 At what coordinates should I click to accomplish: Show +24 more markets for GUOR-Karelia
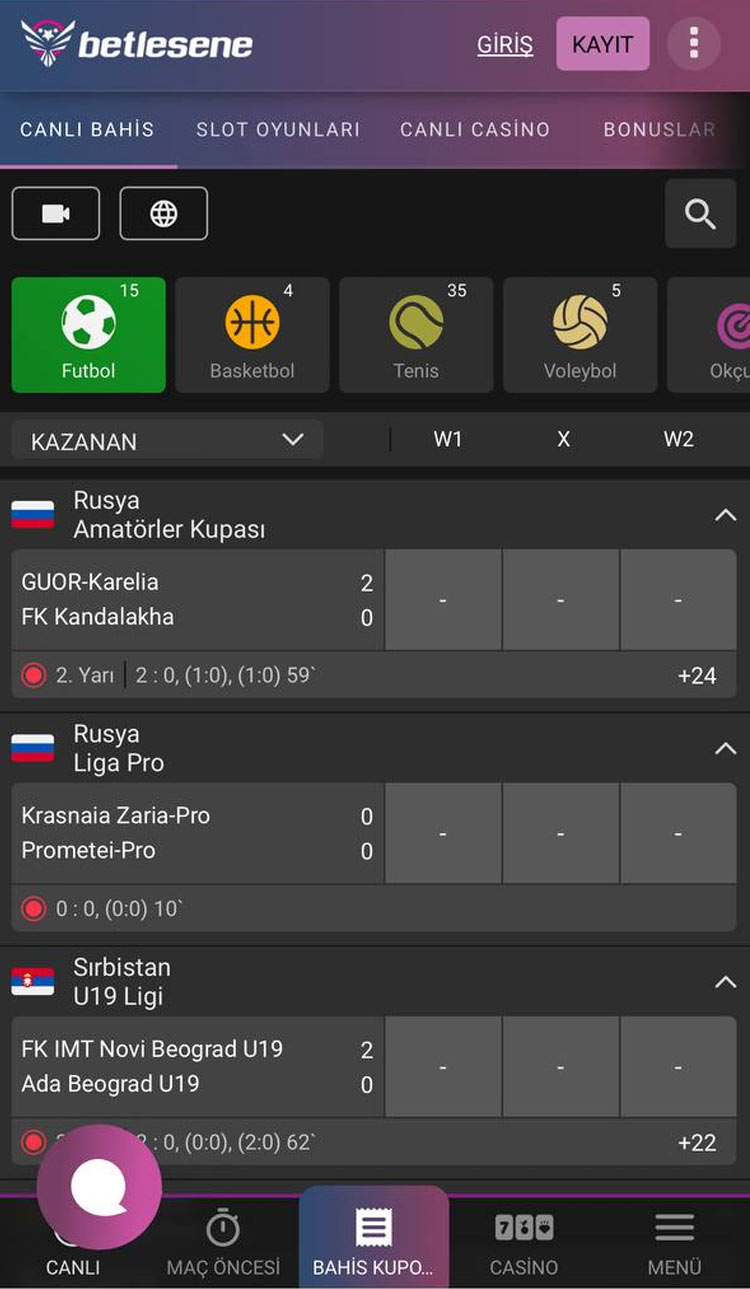tap(697, 676)
